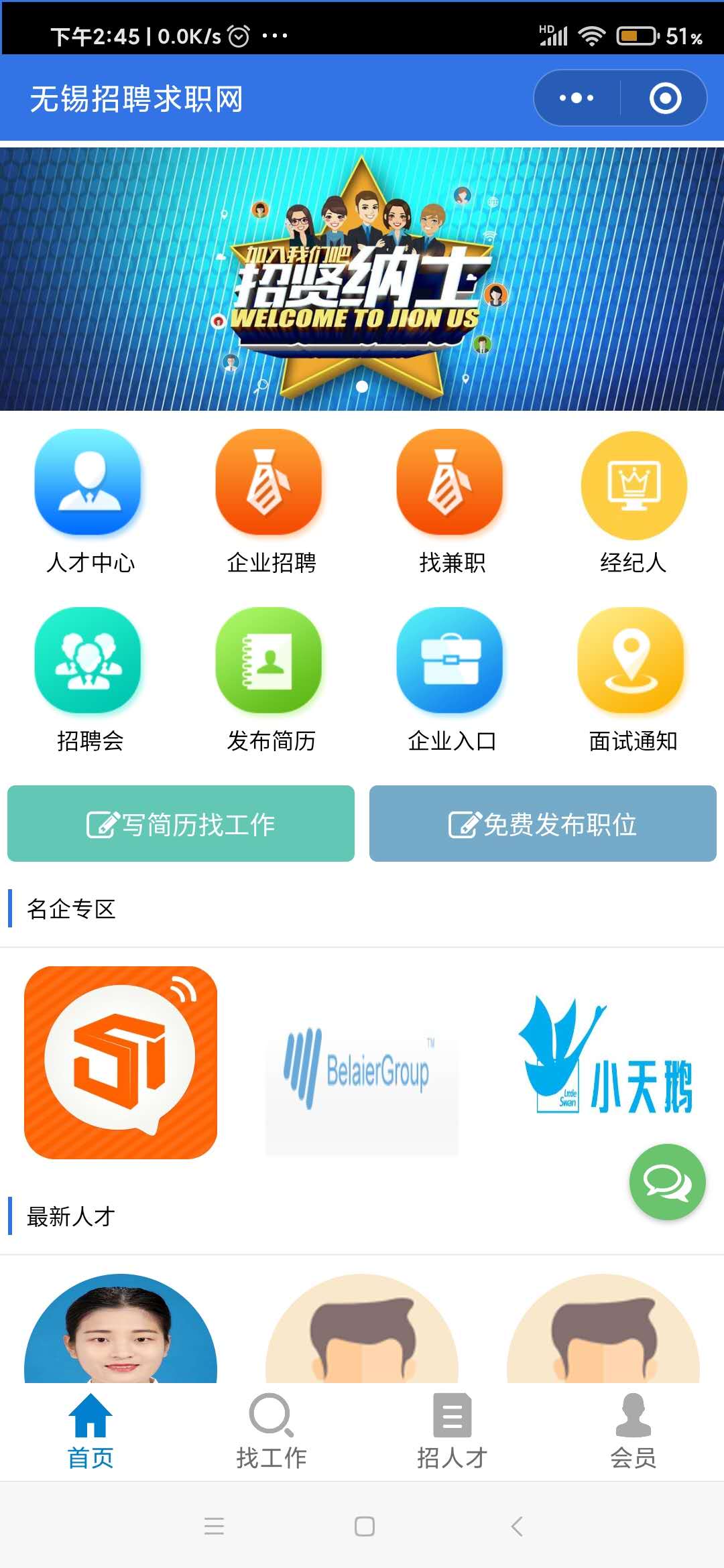Viewport: 724px width, 1568px height.
Task: Go back using system back arrow
Action: pyautogui.click(x=516, y=1526)
